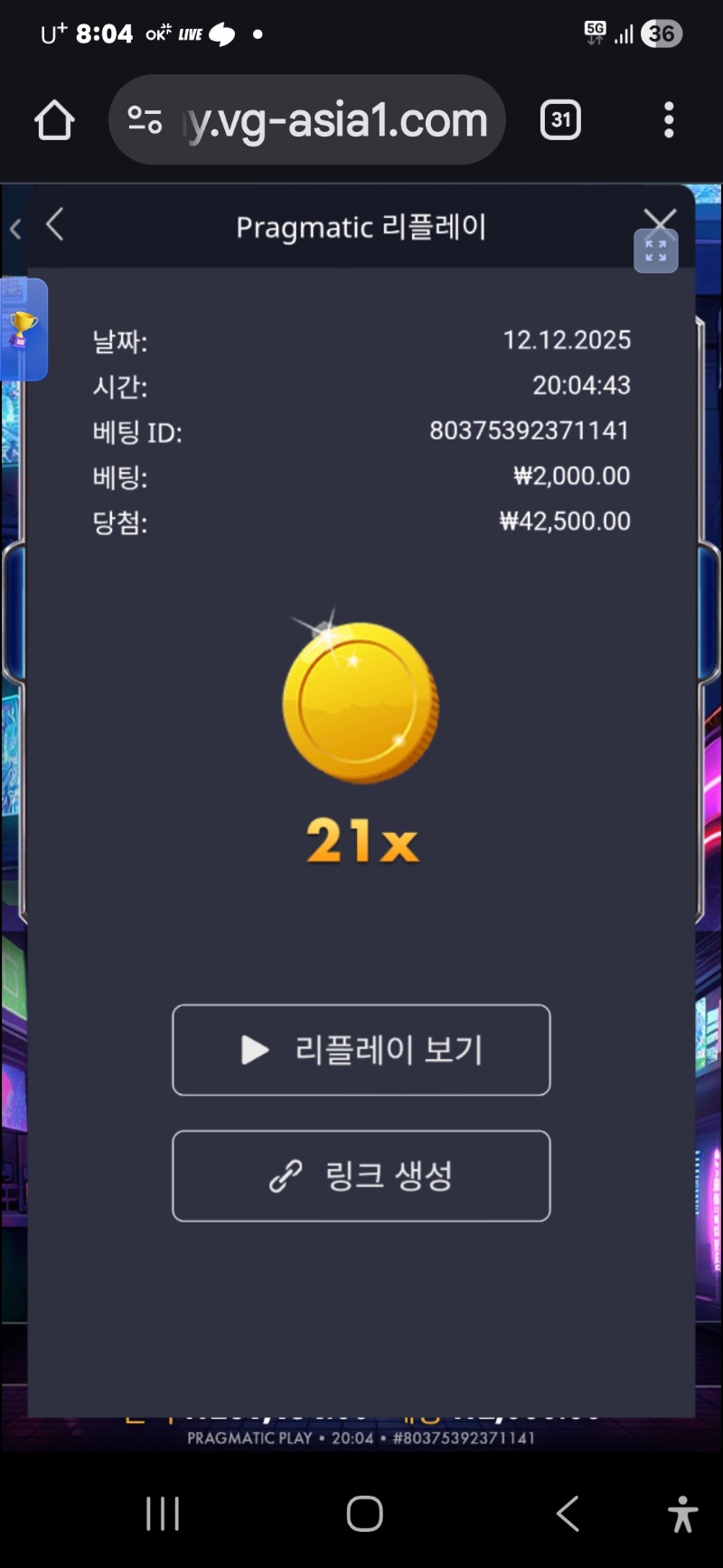Select the trophy icon on the left edge
Image resolution: width=723 pixels, height=1568 pixels.
pos(23,330)
